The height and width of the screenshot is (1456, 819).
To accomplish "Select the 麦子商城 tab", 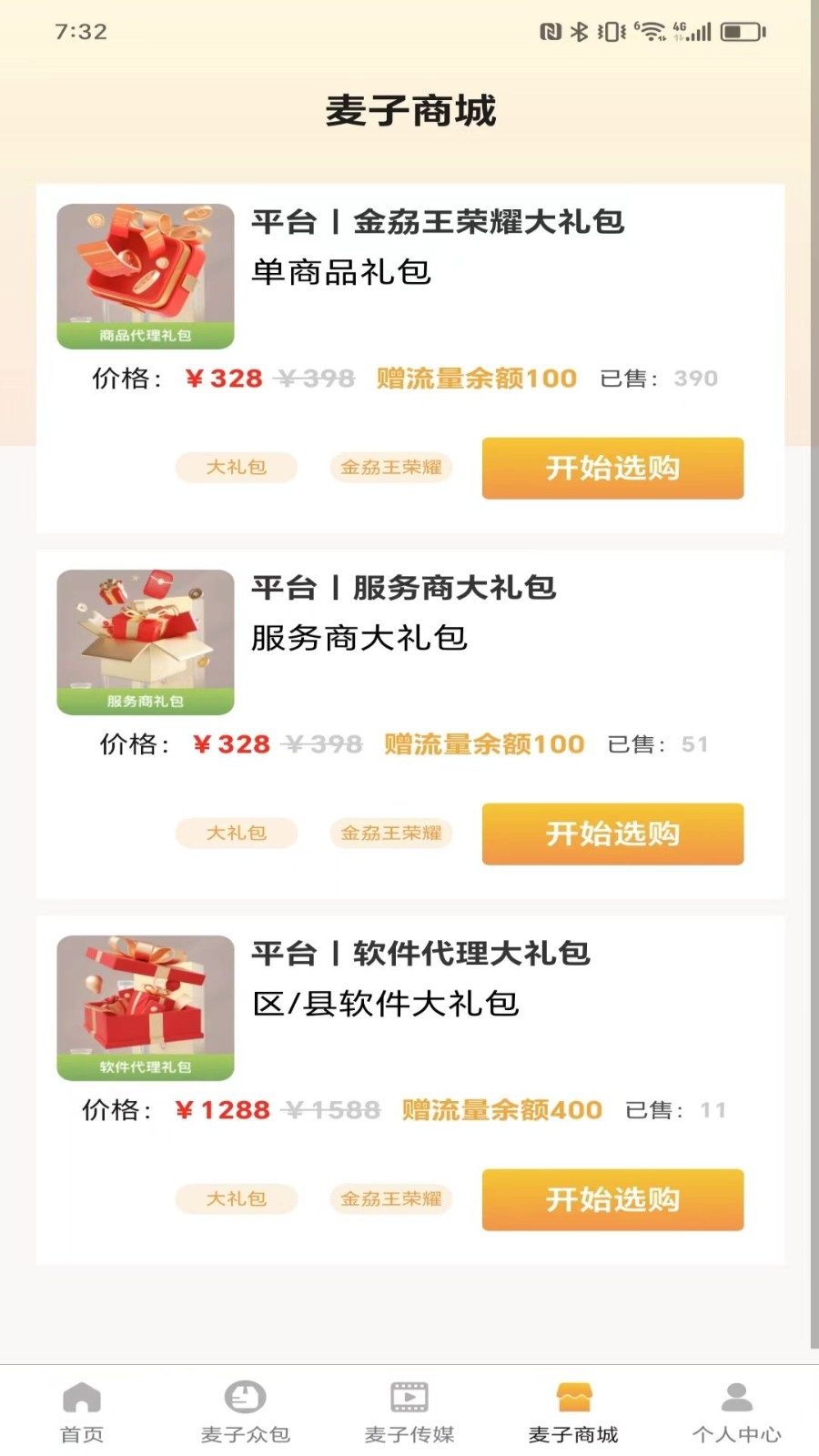I will coord(573,1411).
